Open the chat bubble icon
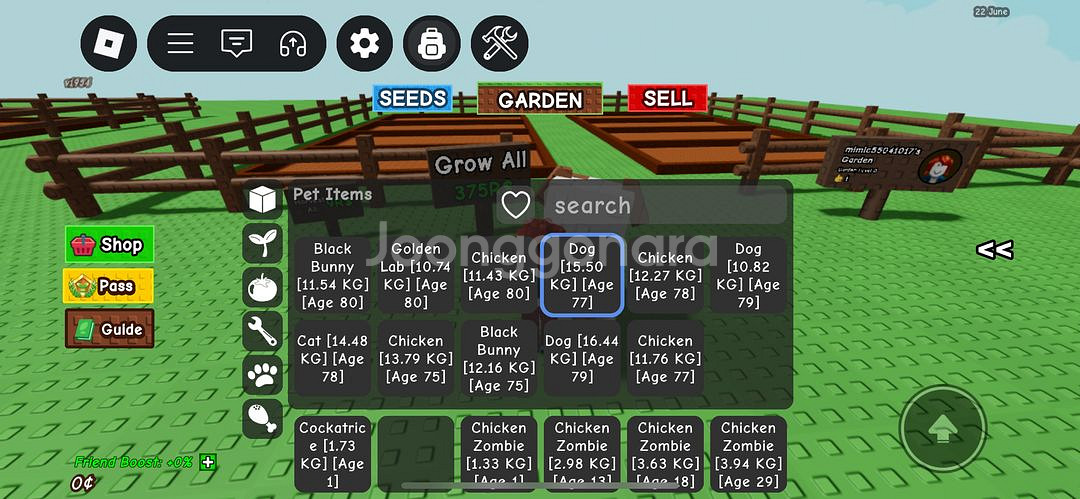The width and height of the screenshot is (1080, 499). pos(236,43)
